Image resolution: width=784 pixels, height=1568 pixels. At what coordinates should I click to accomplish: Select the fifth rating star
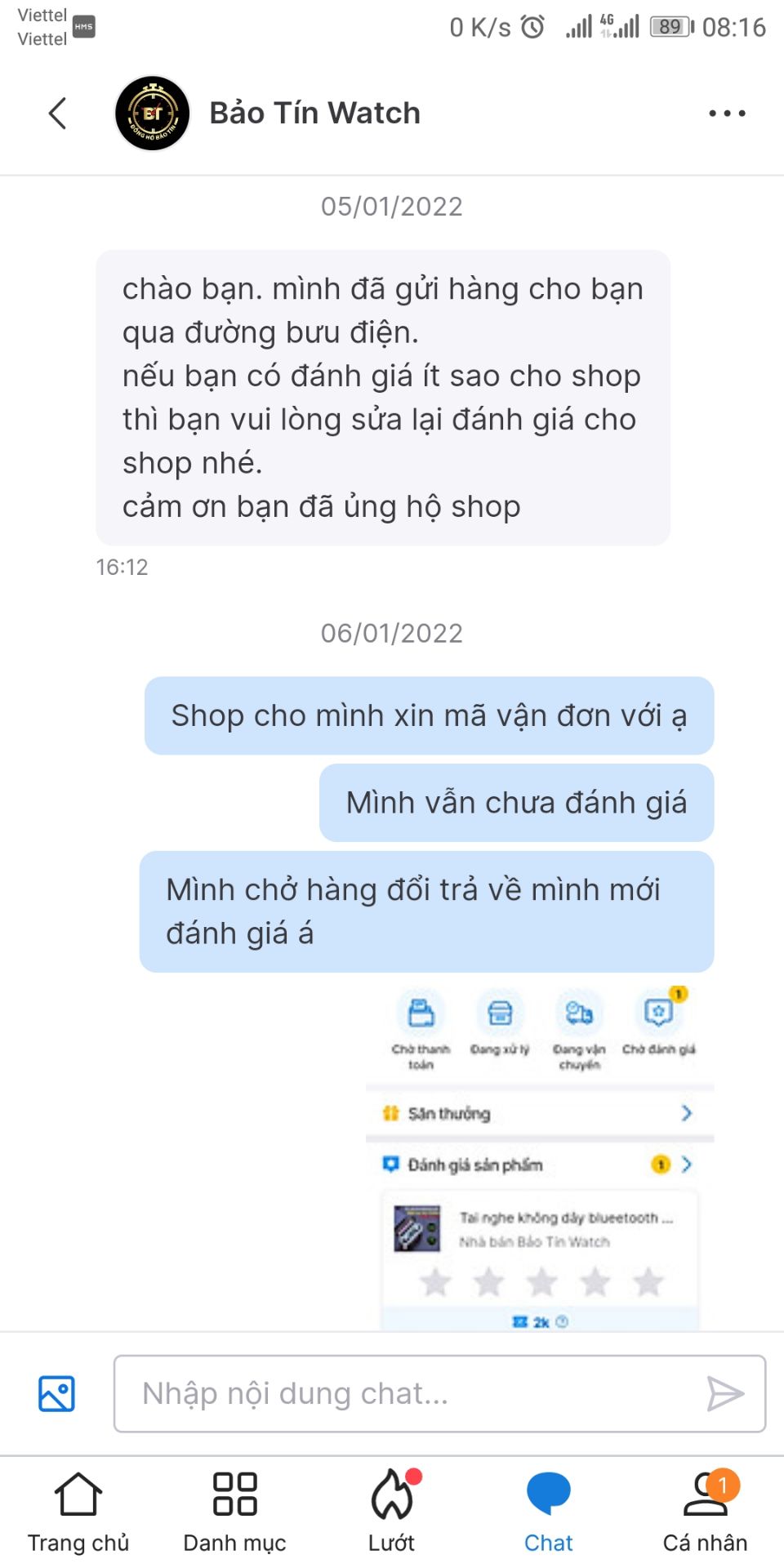[645, 1281]
